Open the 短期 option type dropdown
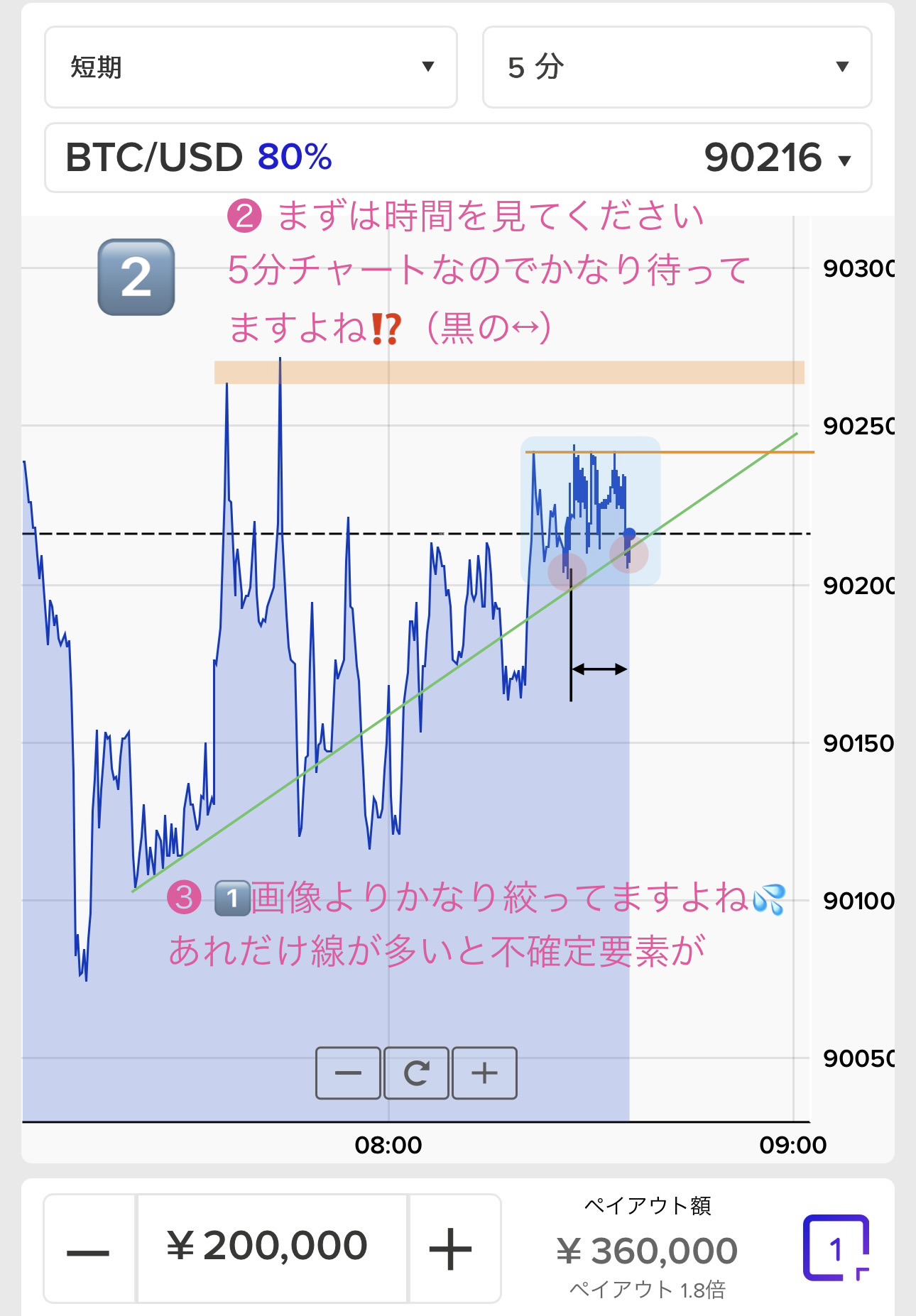The image size is (916, 1316). pos(251,67)
